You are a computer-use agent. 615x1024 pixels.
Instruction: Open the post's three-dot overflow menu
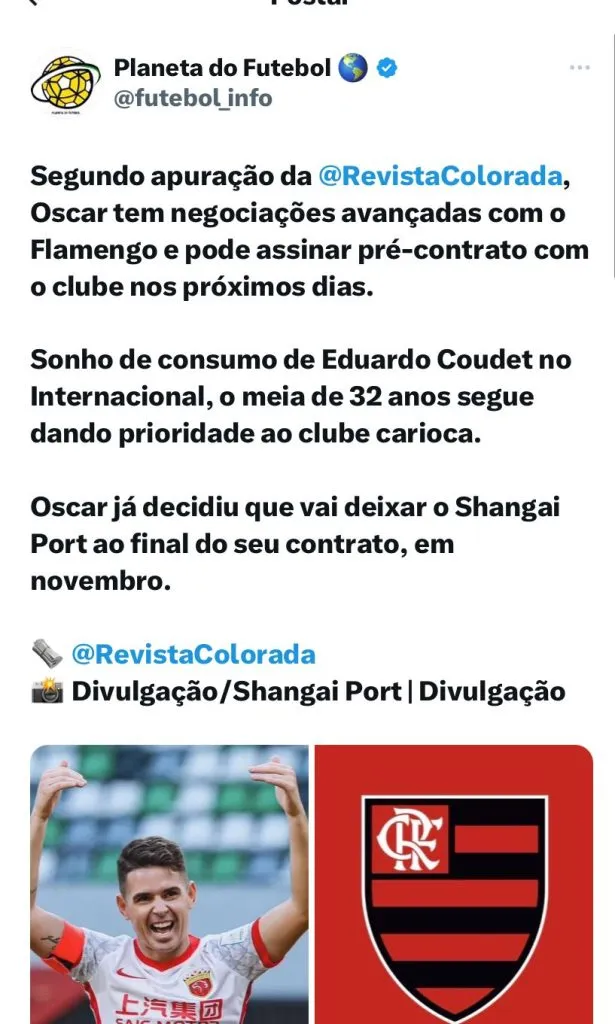[x=579, y=68]
